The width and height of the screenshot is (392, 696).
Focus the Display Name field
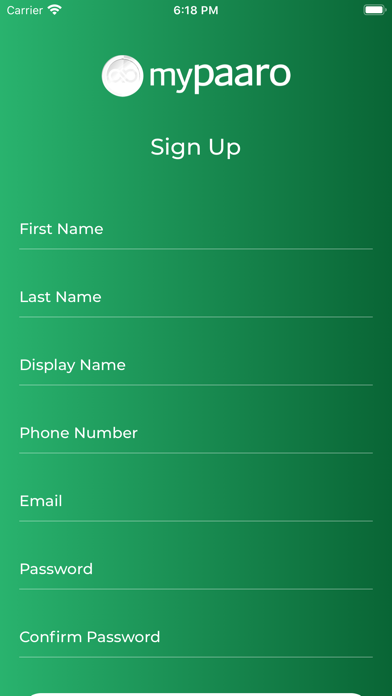pyautogui.click(x=196, y=365)
